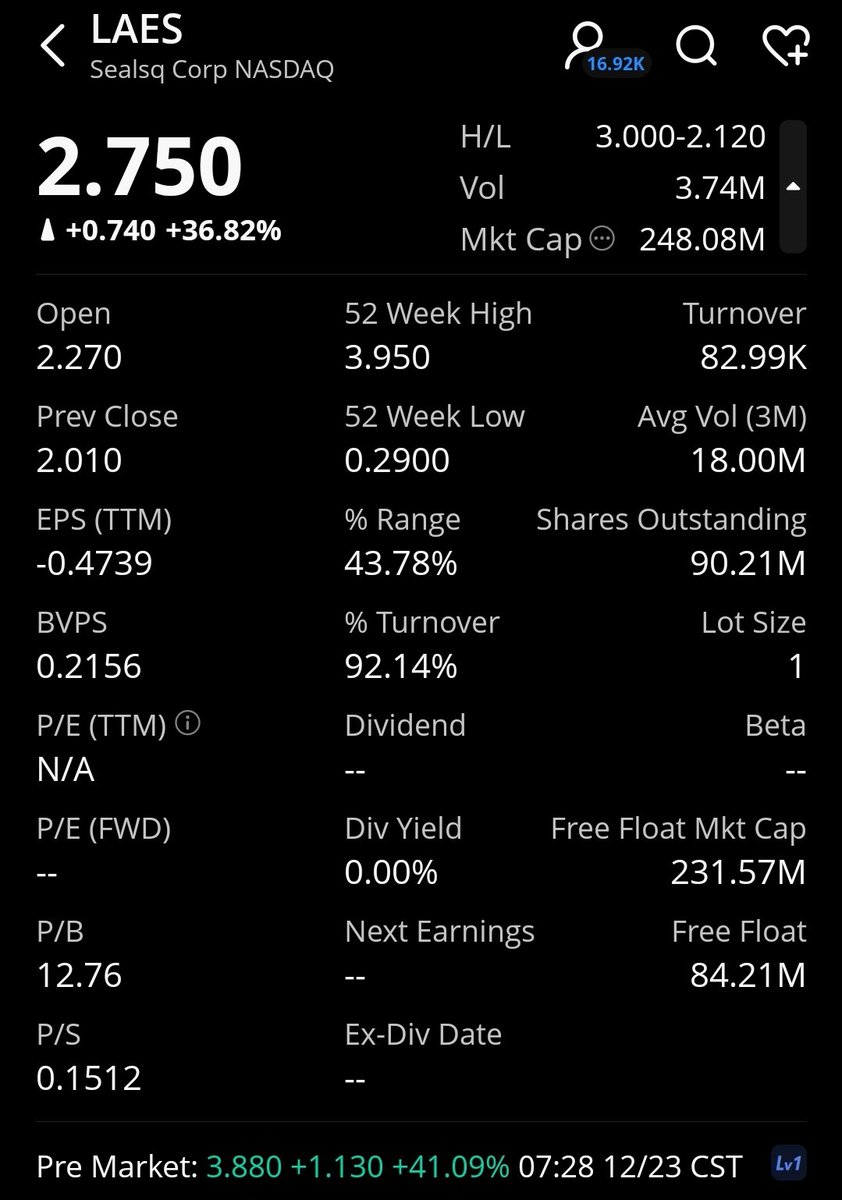
Task: Go back from the LAES quote page
Action: click(x=52, y=47)
